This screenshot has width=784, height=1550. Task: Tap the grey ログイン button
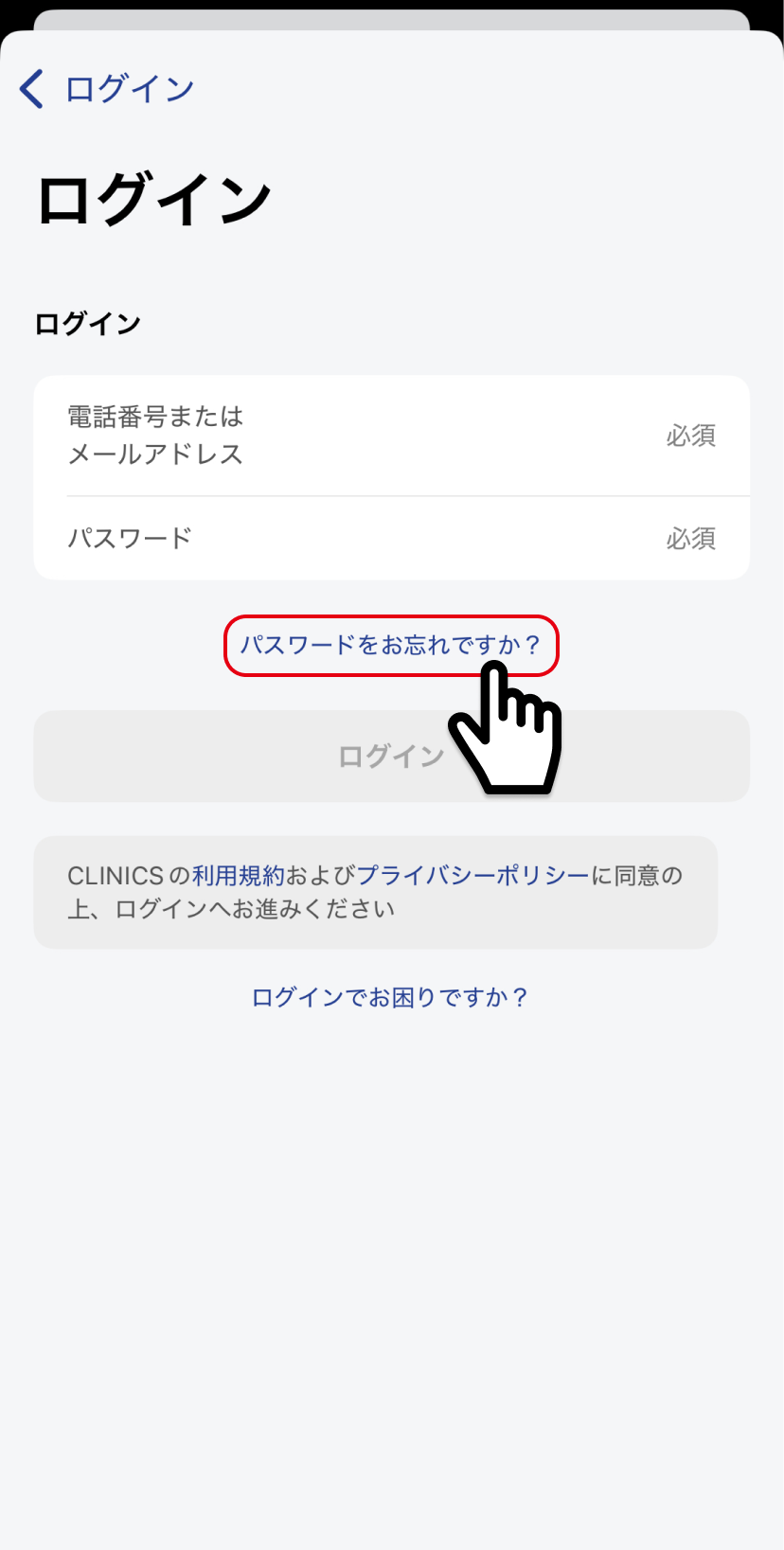pos(391,757)
